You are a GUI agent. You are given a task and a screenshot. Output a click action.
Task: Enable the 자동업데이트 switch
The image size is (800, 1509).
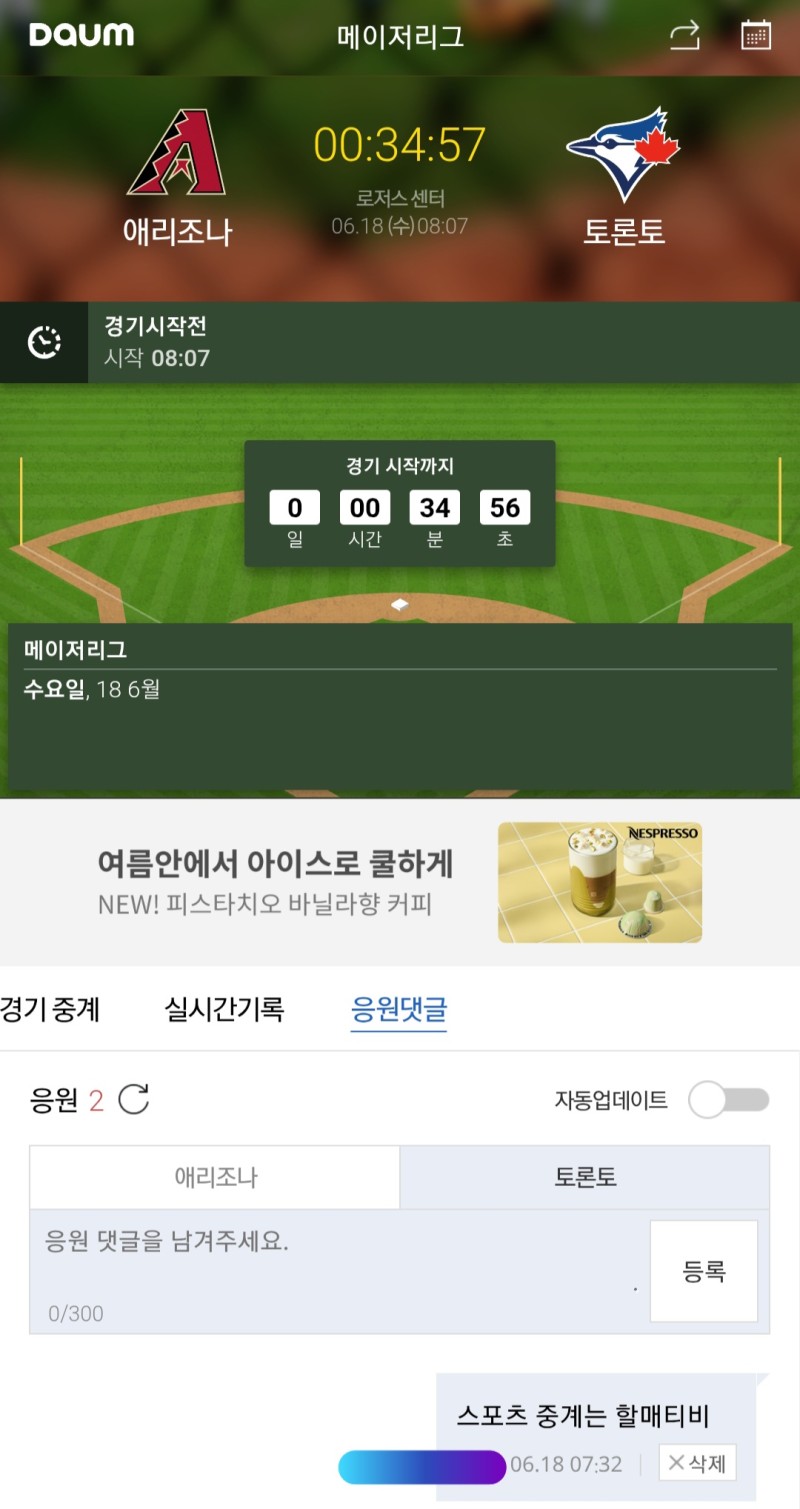coord(729,1100)
